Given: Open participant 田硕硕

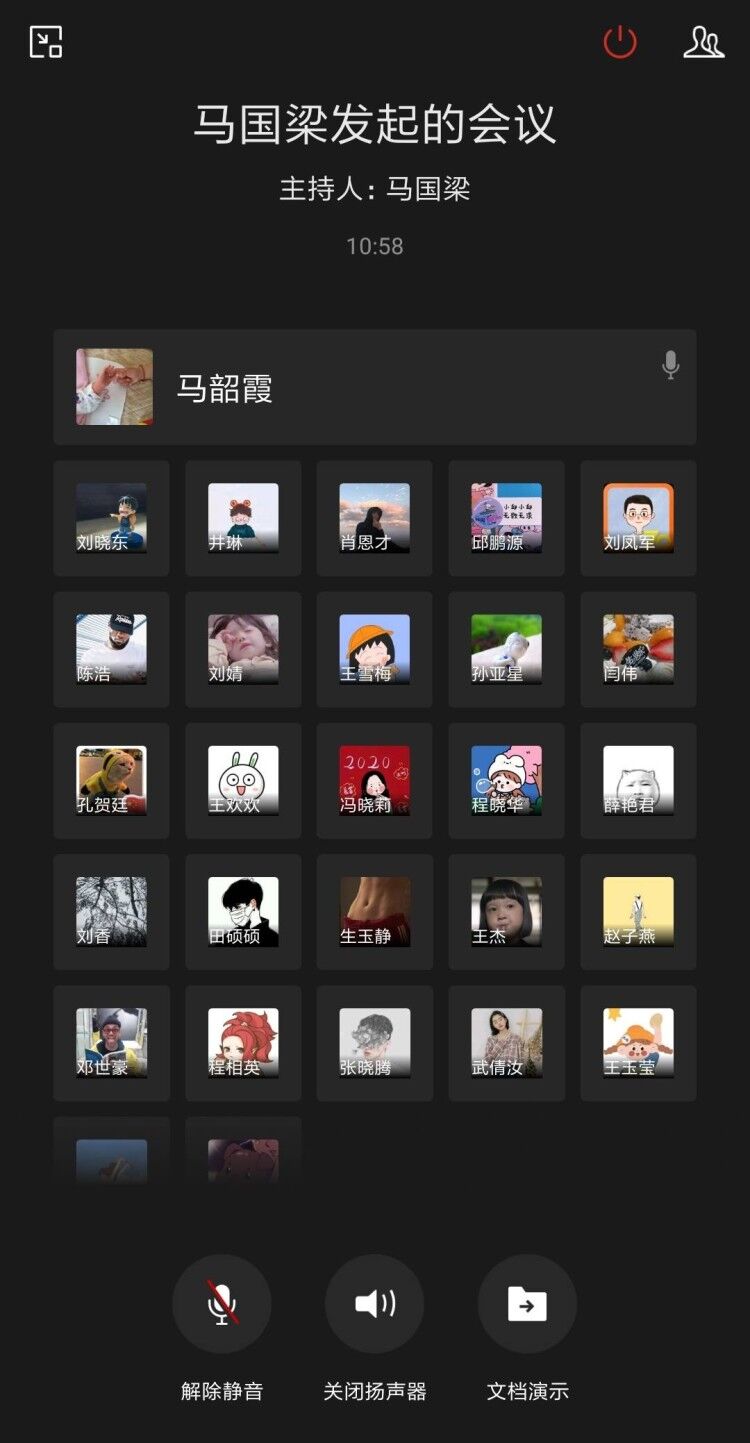Looking at the screenshot, I should point(243,911).
